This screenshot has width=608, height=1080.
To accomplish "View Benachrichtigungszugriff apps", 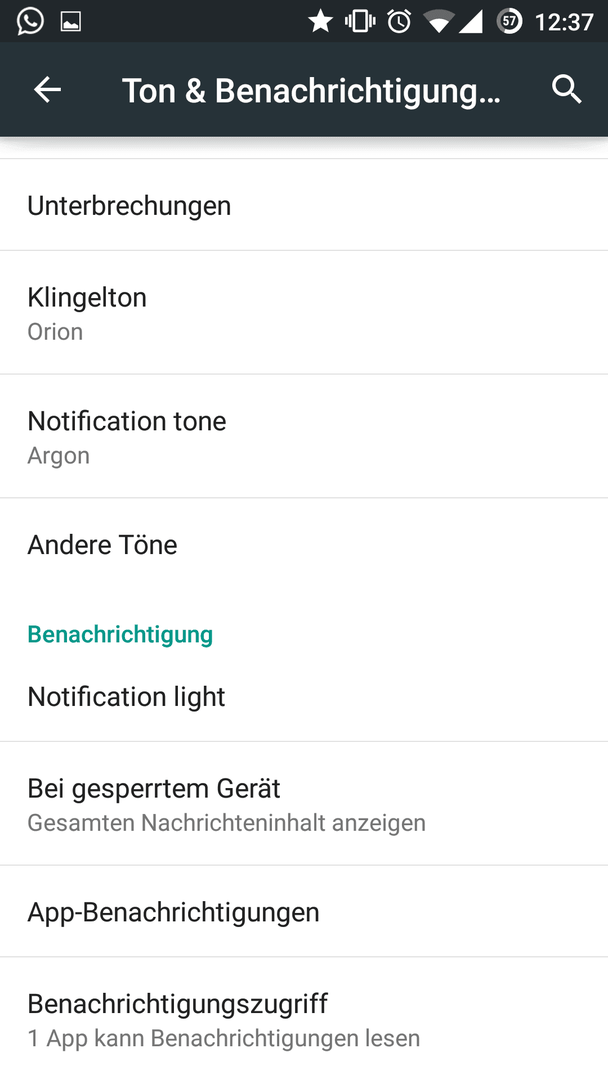I will [x=304, y=1019].
